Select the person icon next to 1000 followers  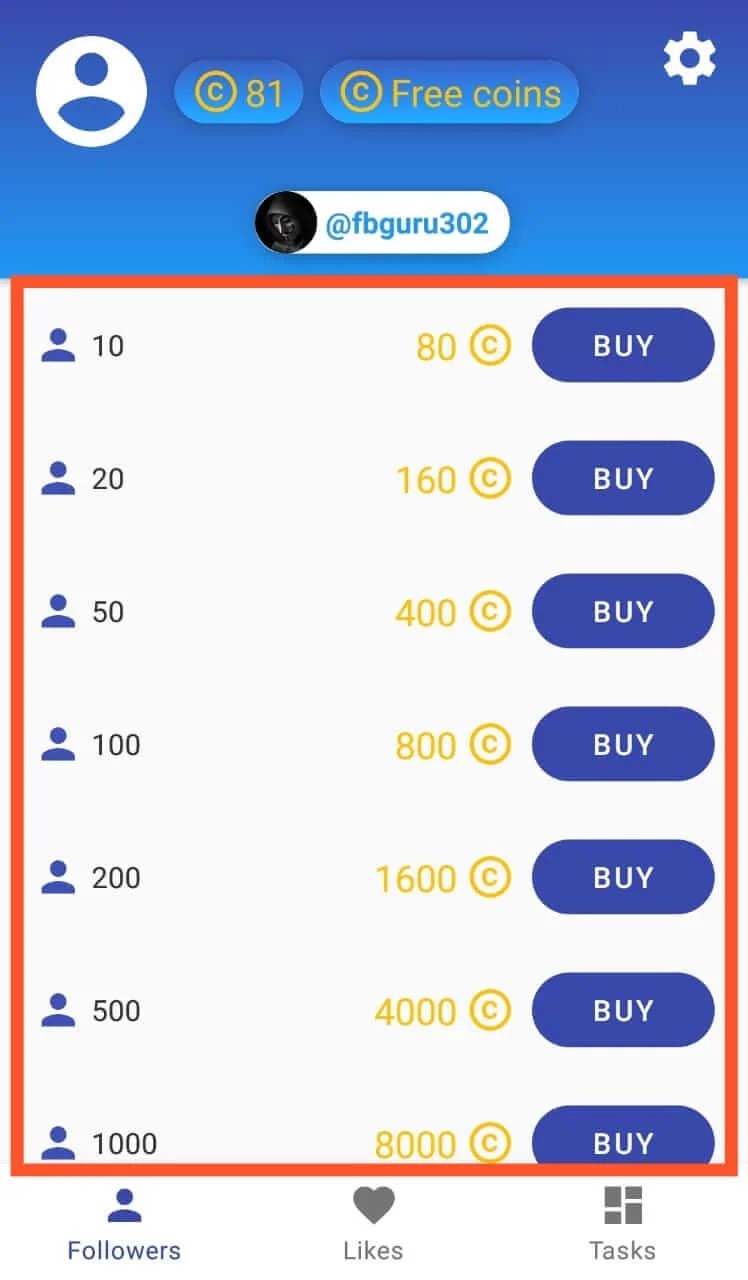click(x=58, y=1143)
